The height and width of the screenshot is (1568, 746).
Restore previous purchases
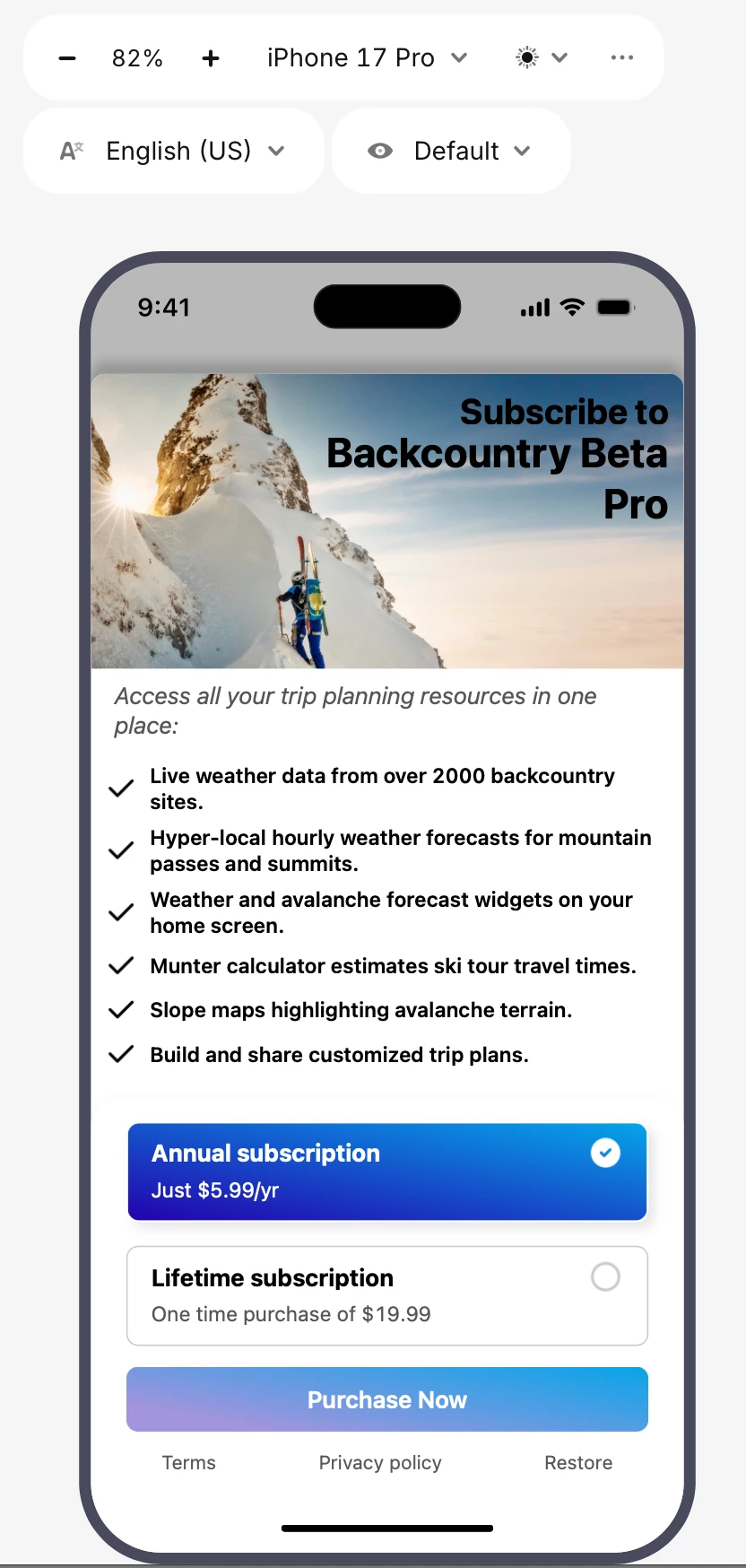(578, 1463)
